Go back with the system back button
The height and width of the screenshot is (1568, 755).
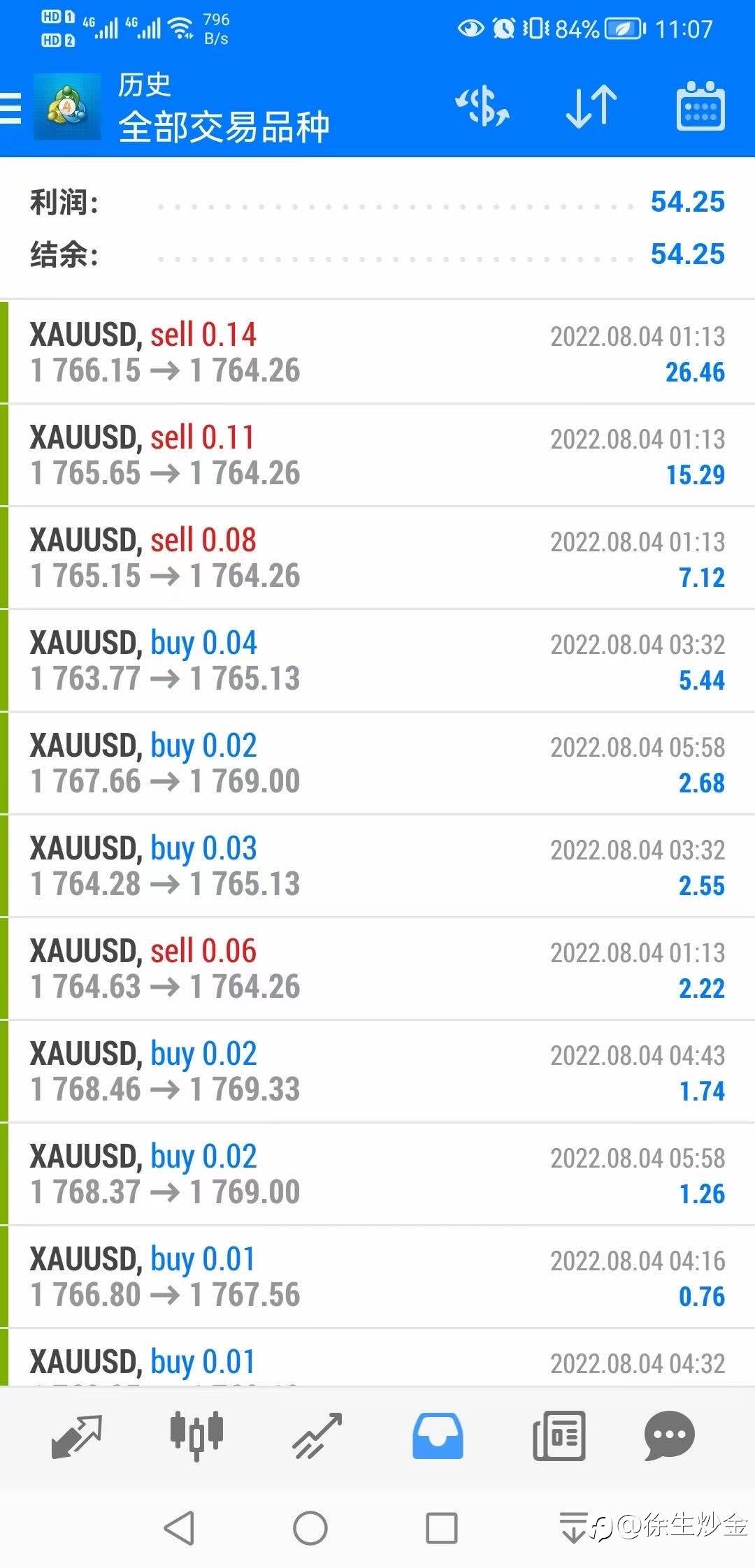[x=179, y=1527]
